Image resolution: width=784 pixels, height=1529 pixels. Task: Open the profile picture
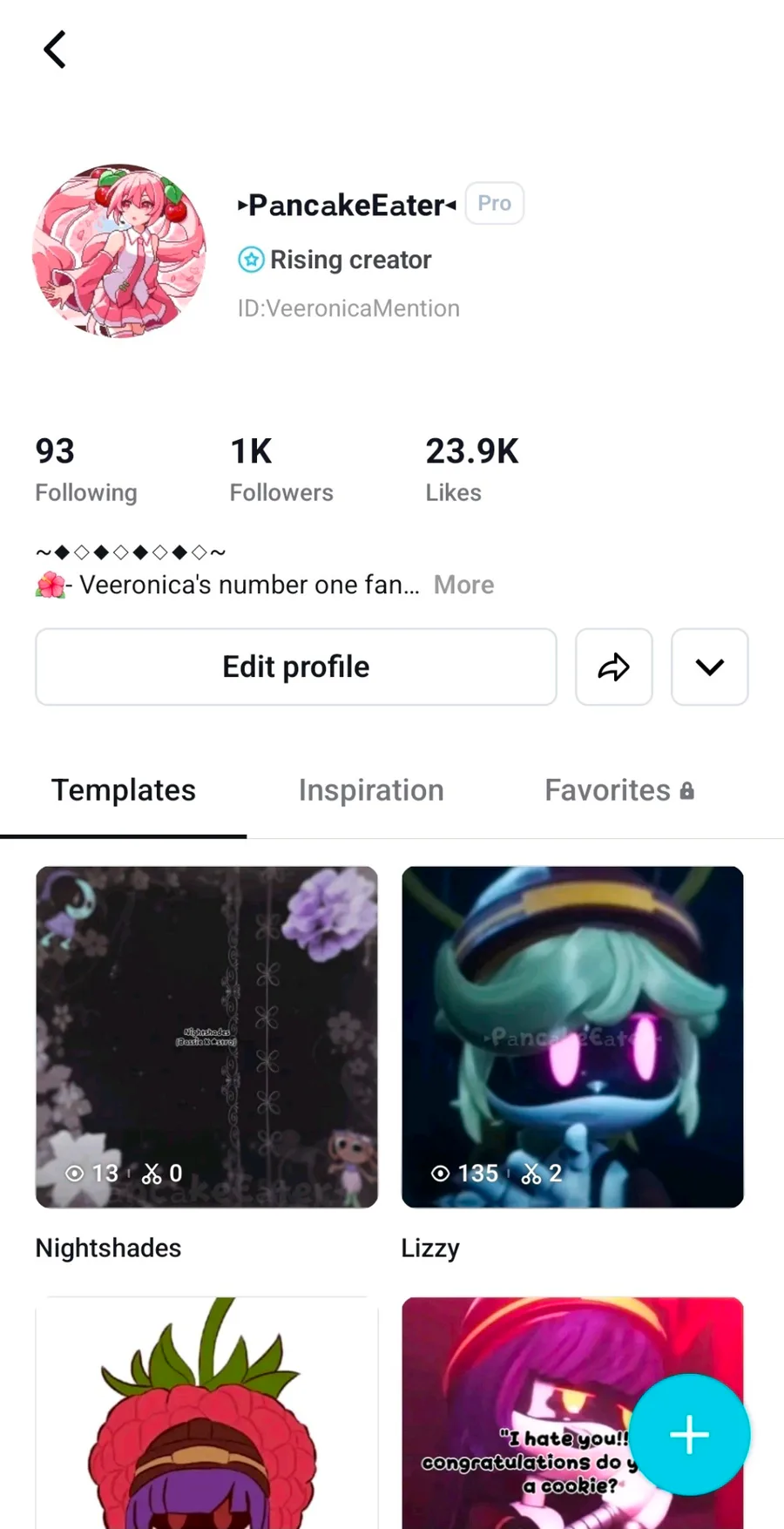[119, 251]
